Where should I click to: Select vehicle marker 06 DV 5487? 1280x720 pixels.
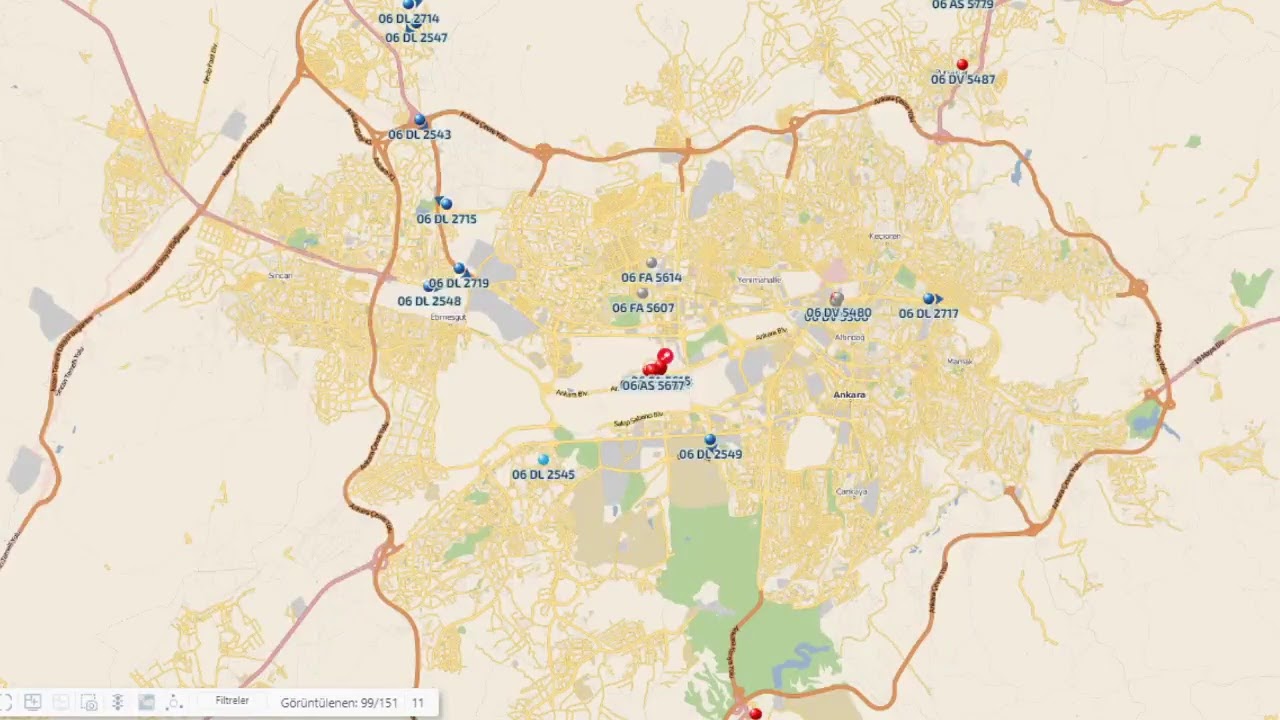pyautogui.click(x=962, y=64)
